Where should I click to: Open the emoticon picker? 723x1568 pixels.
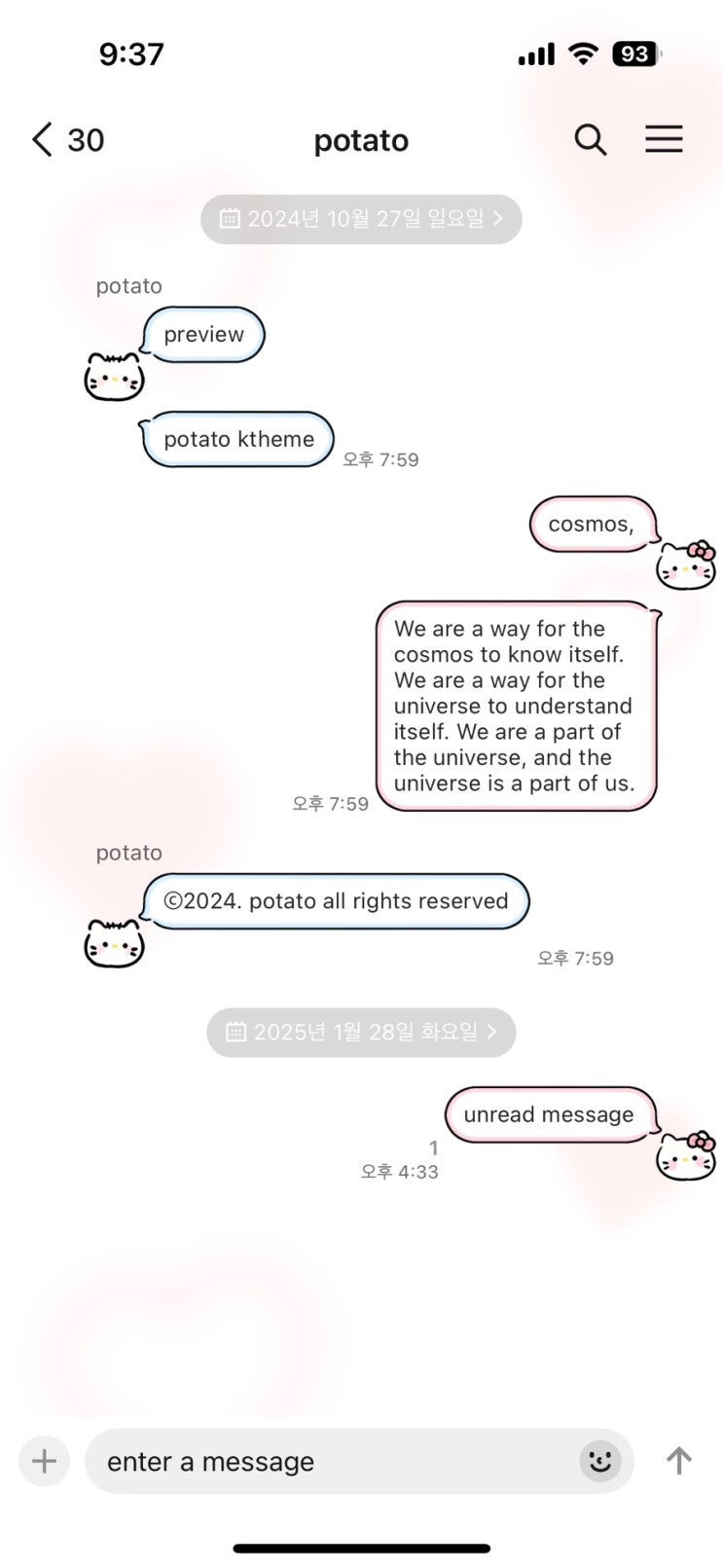(x=600, y=1461)
